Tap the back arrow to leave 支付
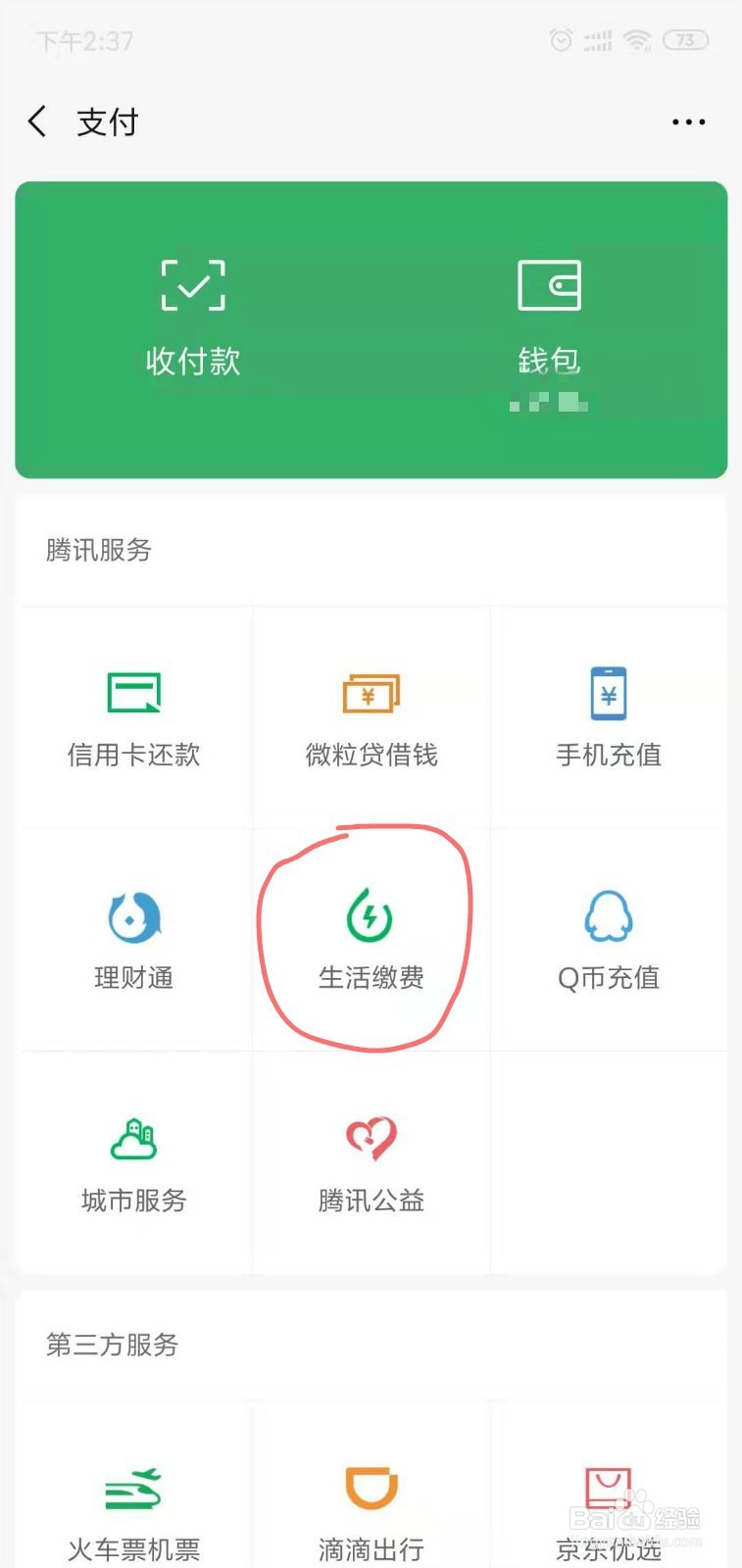 coord(35,121)
